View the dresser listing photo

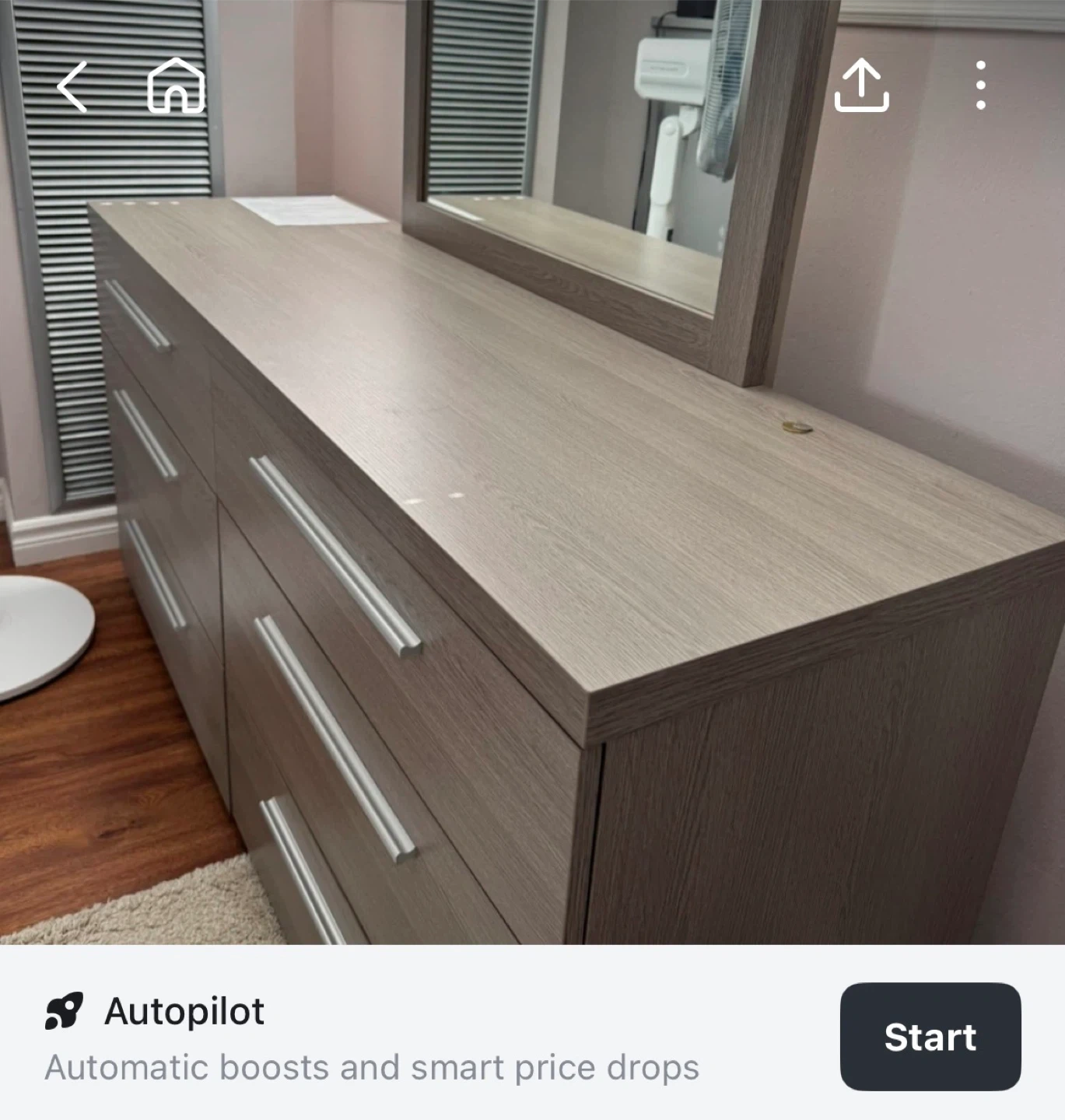coord(532,472)
